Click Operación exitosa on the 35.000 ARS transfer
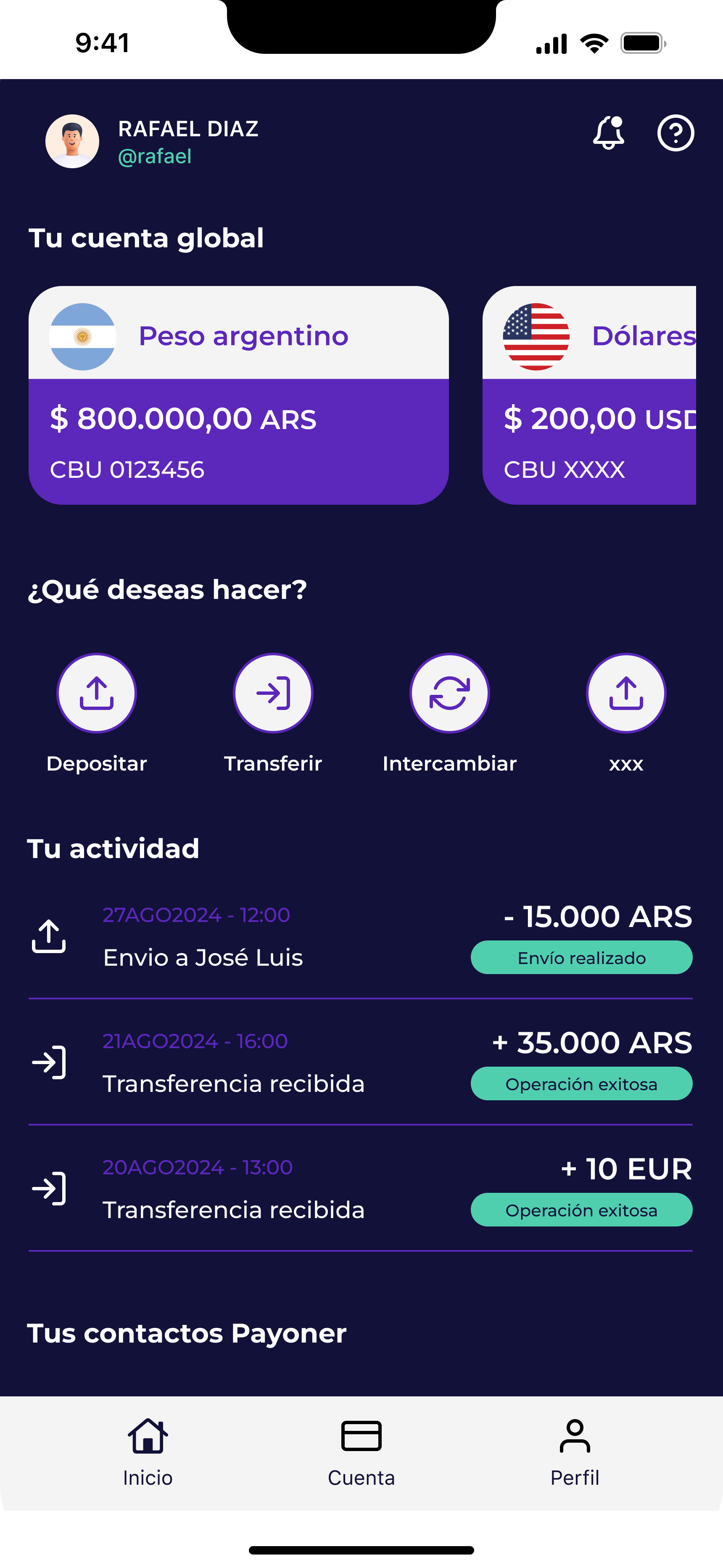Image resolution: width=723 pixels, height=1568 pixels. [581, 1084]
